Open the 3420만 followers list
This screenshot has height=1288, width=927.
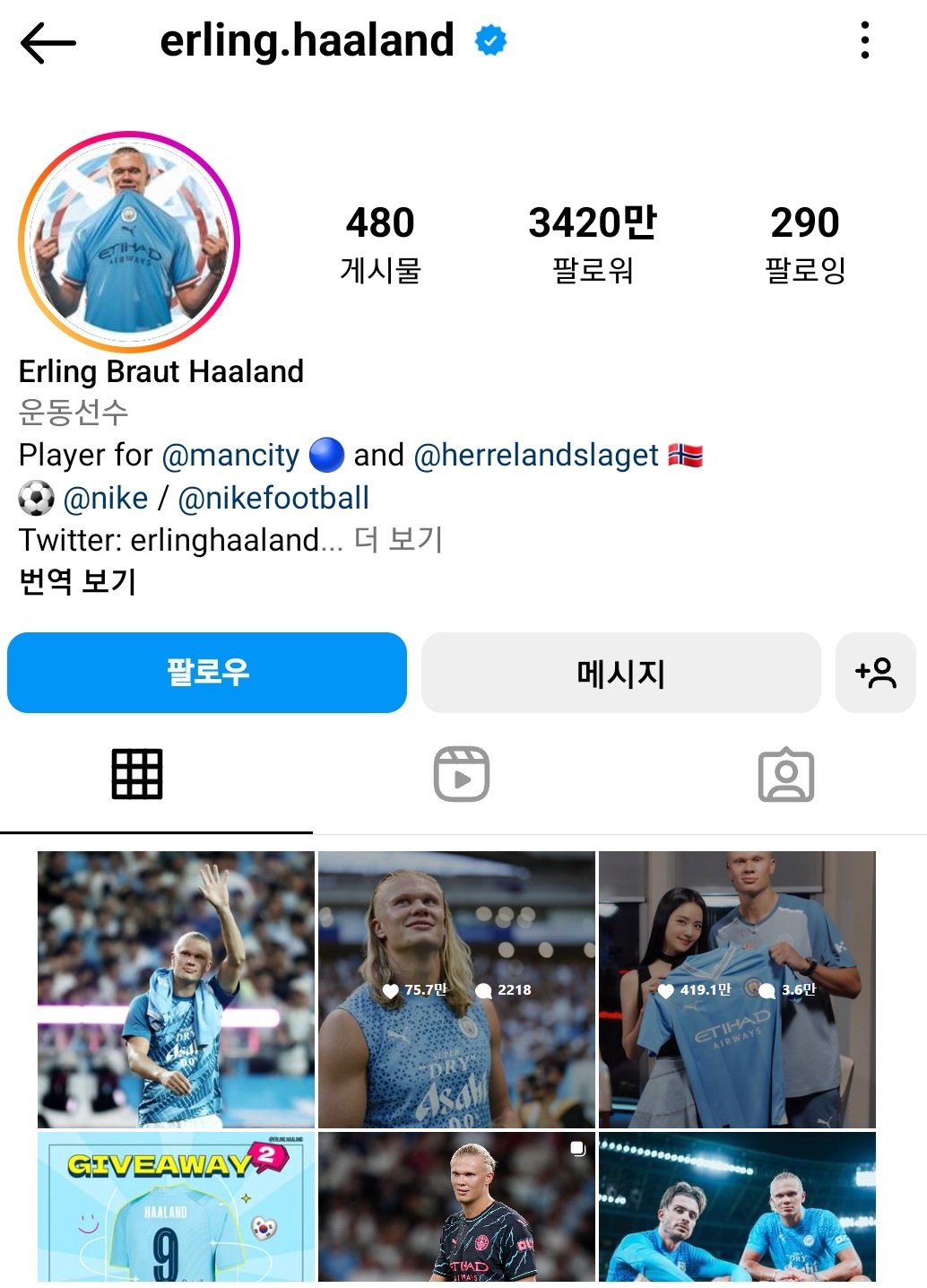point(593,243)
